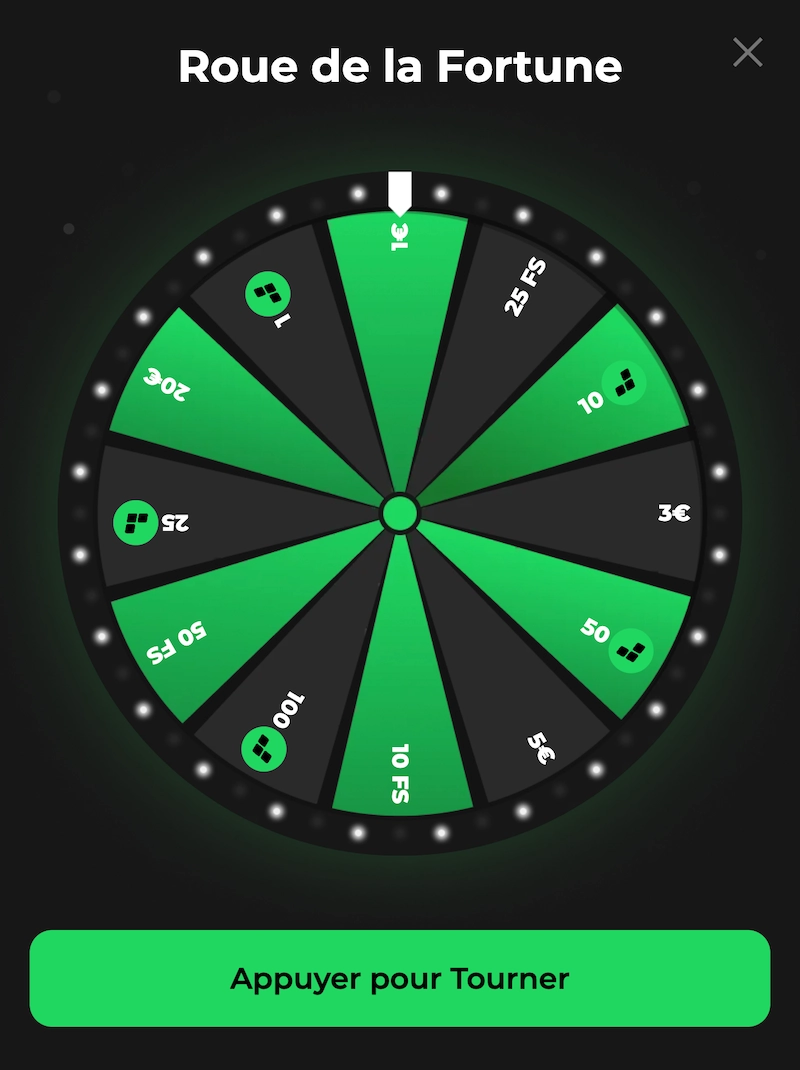Select the "20€" green segment
Screen dimensions: 800x1070
click(x=167, y=385)
